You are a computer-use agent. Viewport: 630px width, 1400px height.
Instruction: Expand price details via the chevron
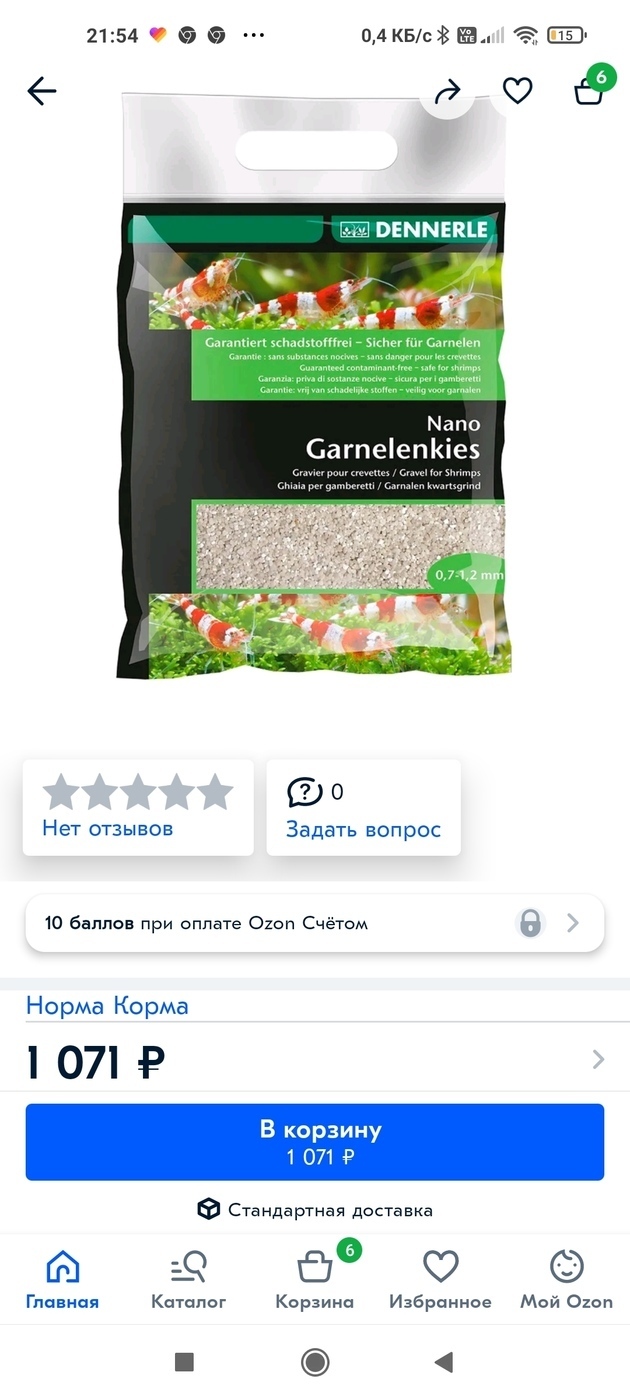point(598,1059)
